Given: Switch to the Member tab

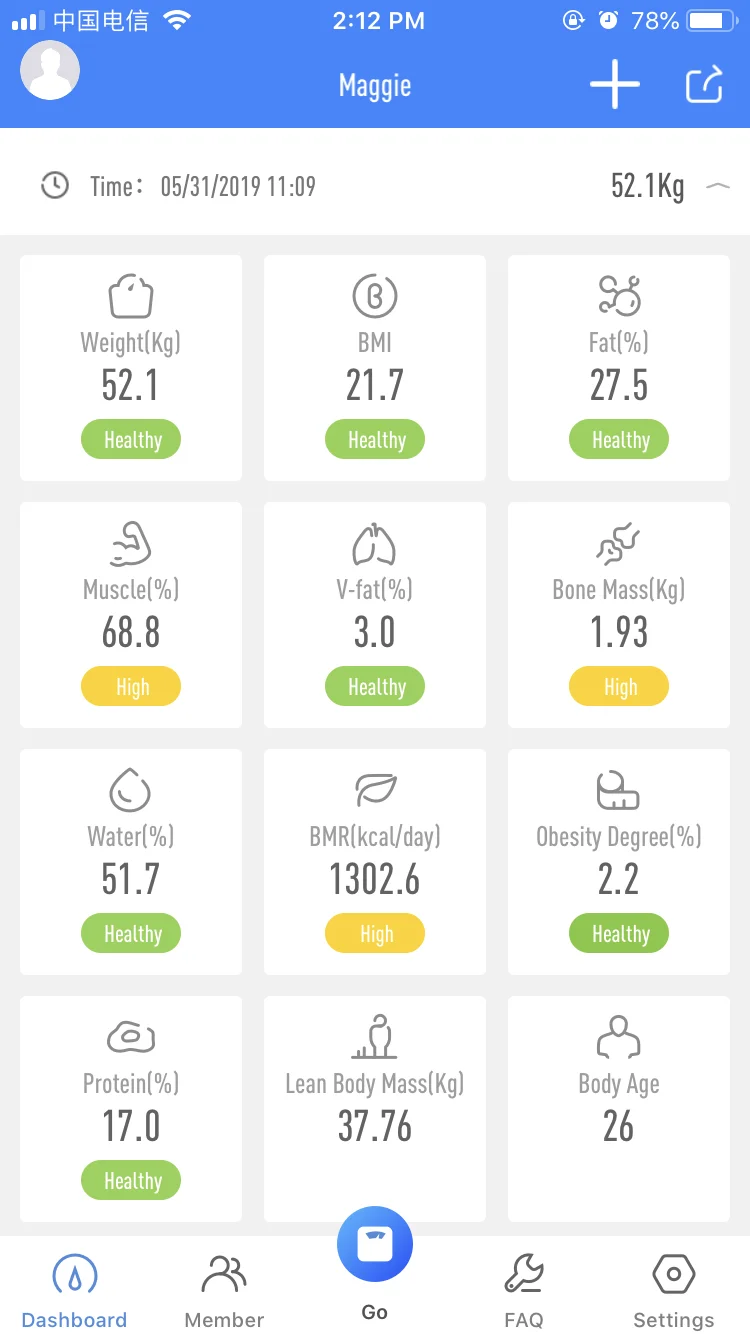Looking at the screenshot, I should [225, 1290].
